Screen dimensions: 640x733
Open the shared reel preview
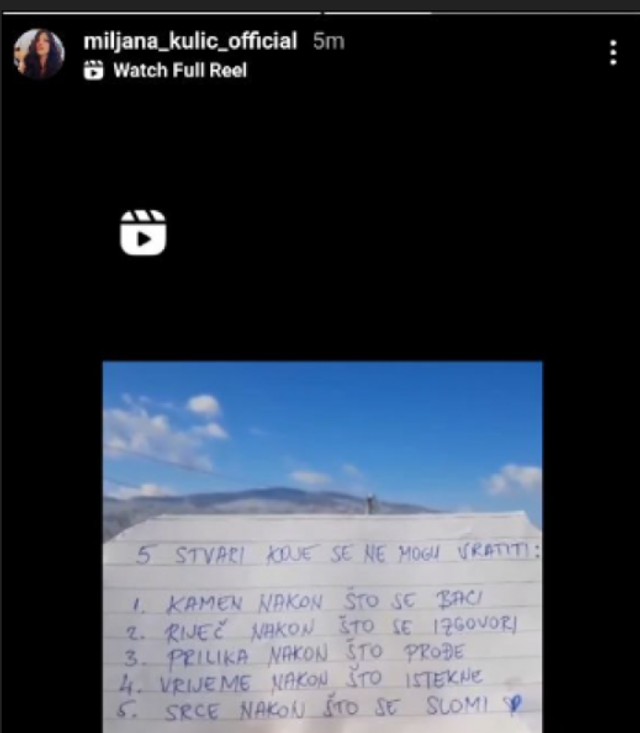pos(322,545)
